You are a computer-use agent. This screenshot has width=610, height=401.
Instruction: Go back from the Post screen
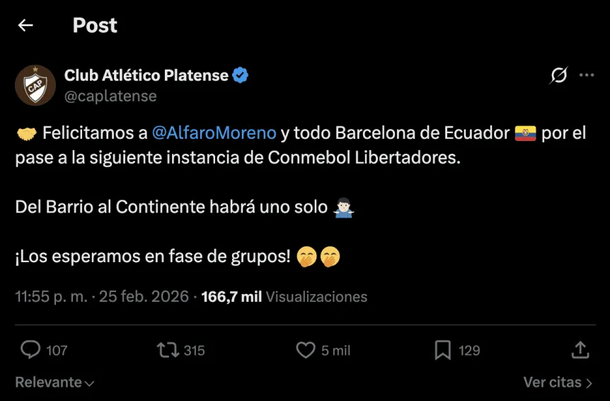click(x=26, y=26)
